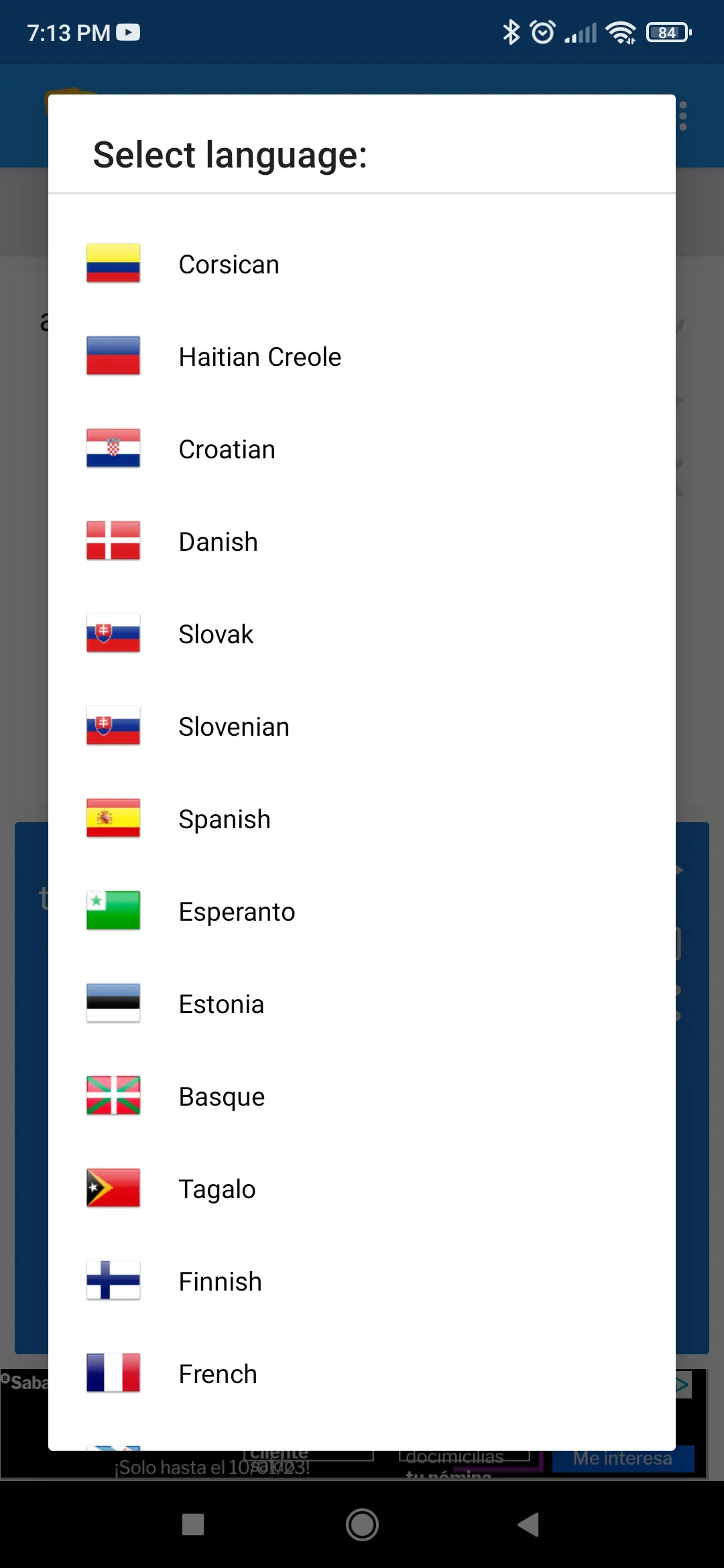Choose Slovak from the list

pos(362,634)
